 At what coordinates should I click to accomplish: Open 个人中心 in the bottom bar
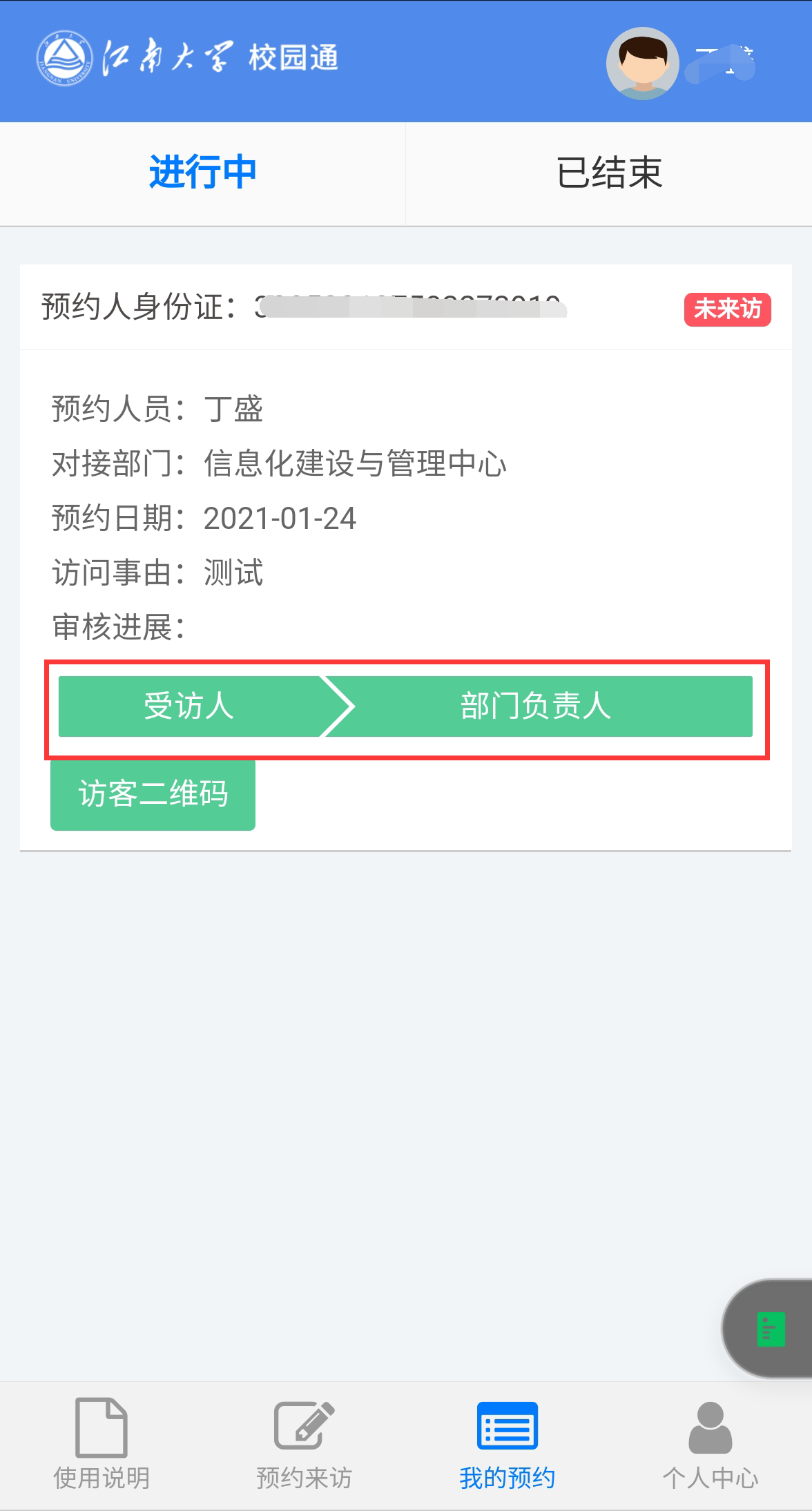tap(710, 1445)
